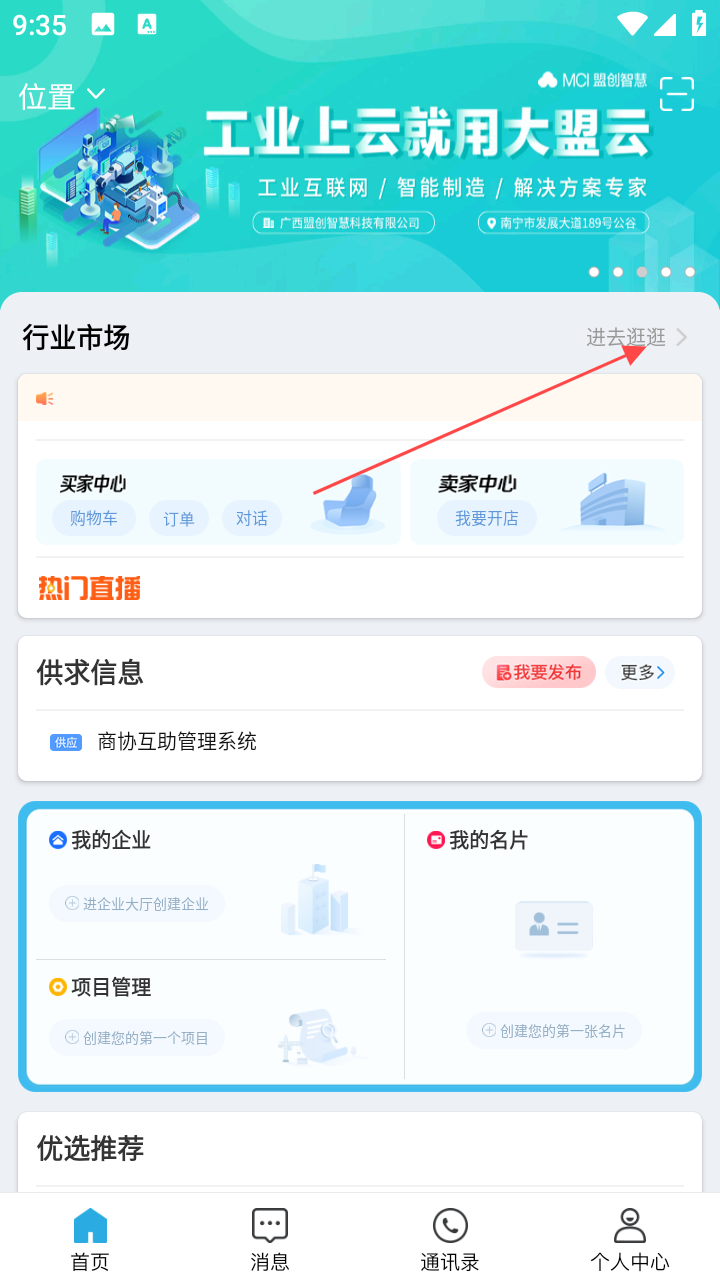Go to the 个人中心 tab

(x=629, y=1238)
